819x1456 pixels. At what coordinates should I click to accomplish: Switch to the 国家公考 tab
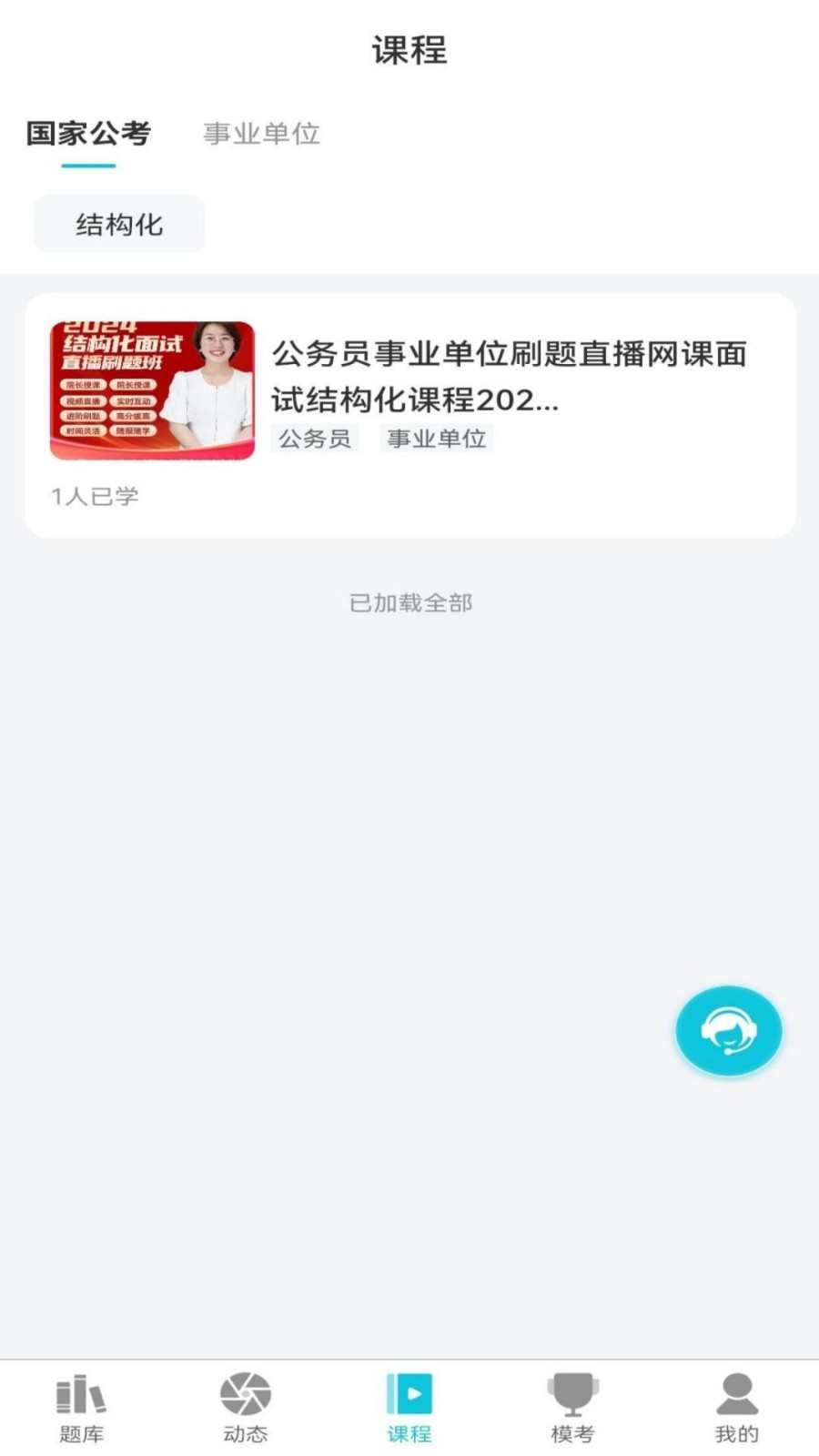point(90,133)
